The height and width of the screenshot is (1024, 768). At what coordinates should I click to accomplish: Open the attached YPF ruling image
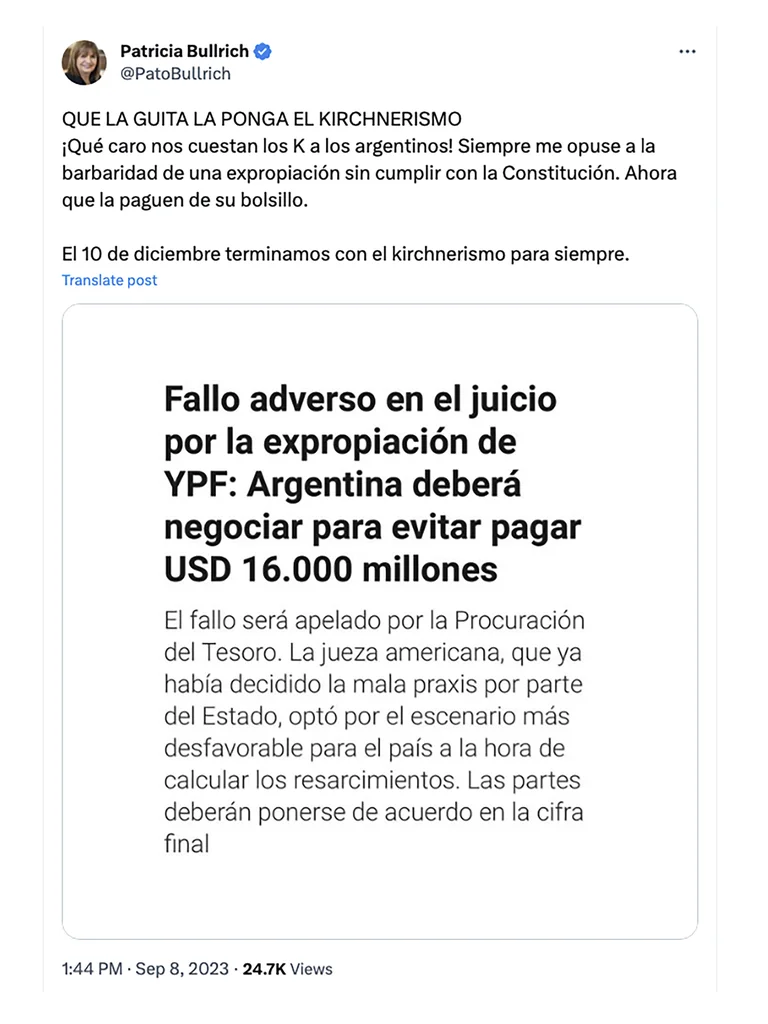click(x=380, y=620)
